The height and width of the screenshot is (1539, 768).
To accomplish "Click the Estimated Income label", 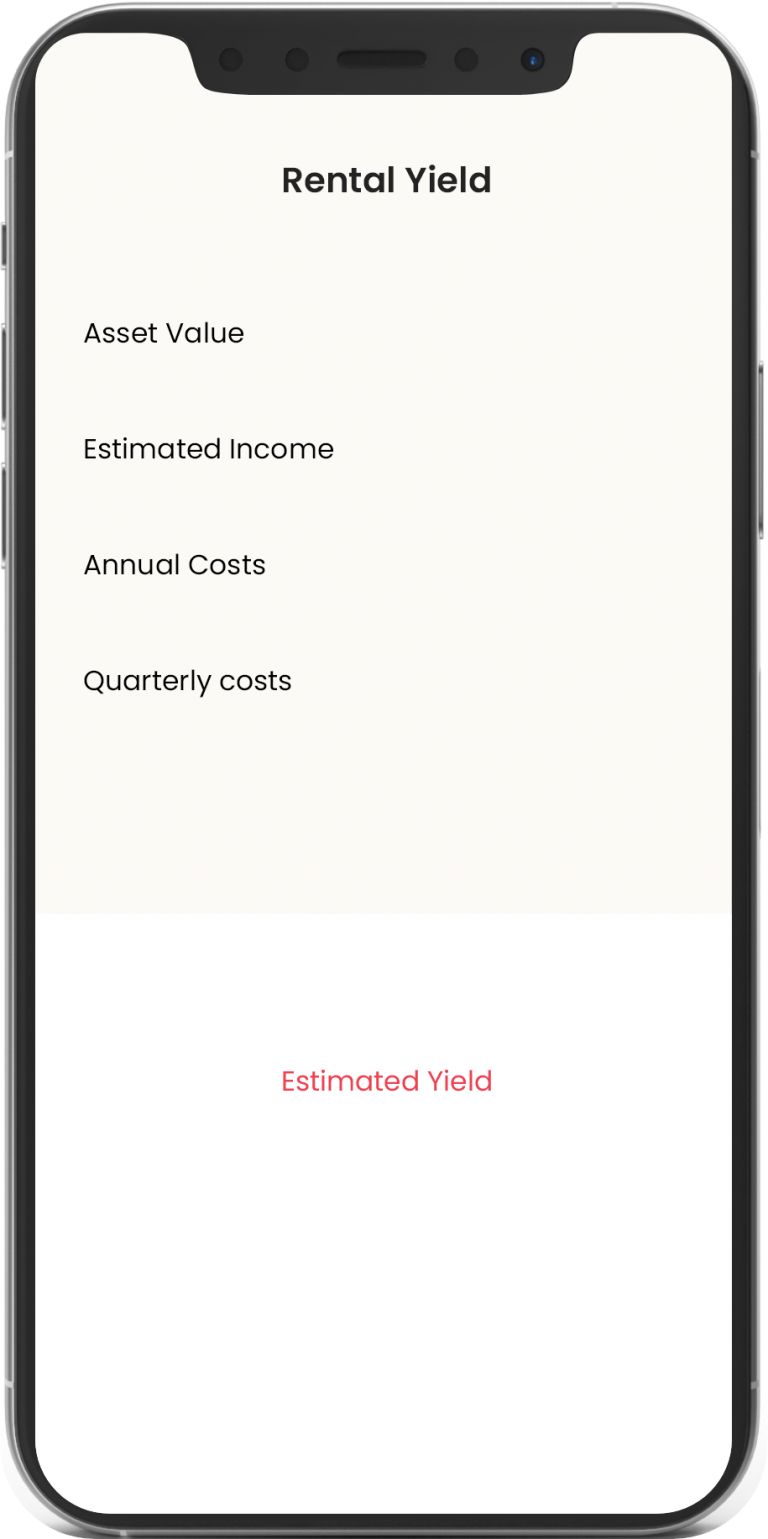I will (208, 449).
